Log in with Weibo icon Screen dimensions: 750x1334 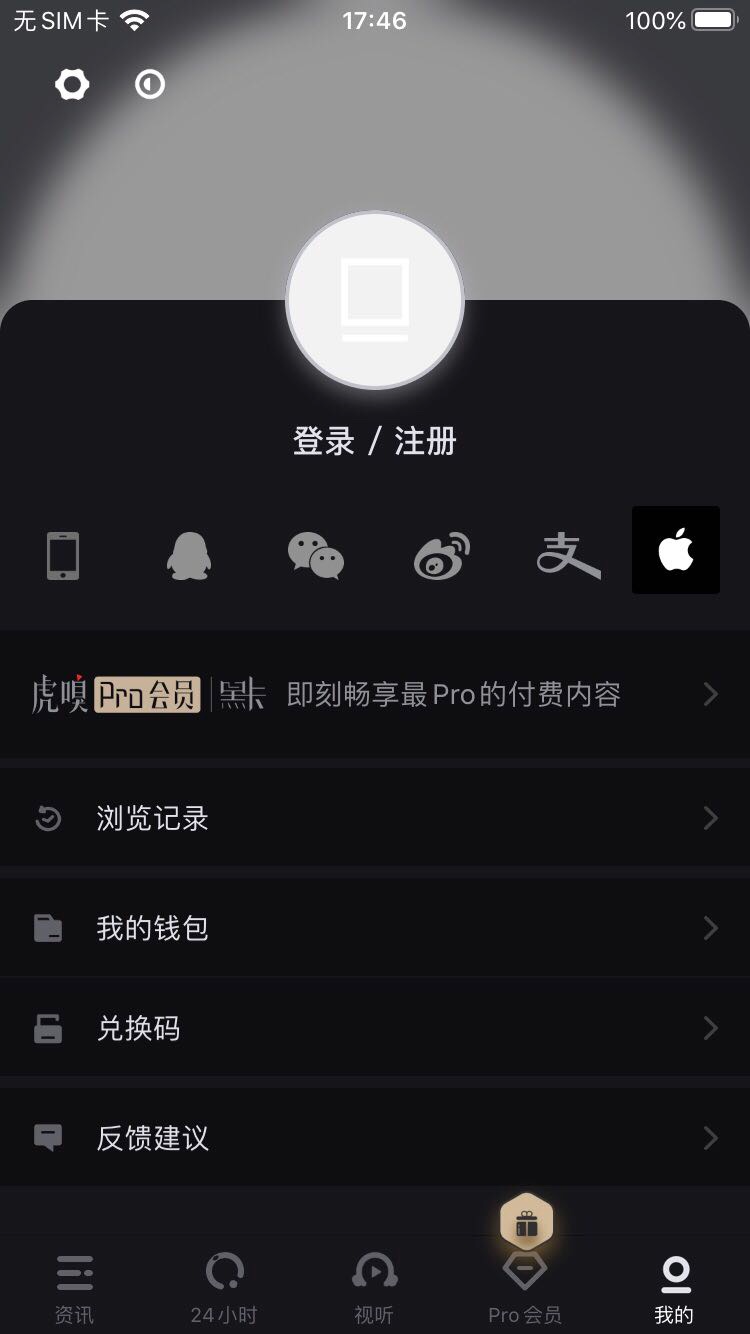coord(442,555)
